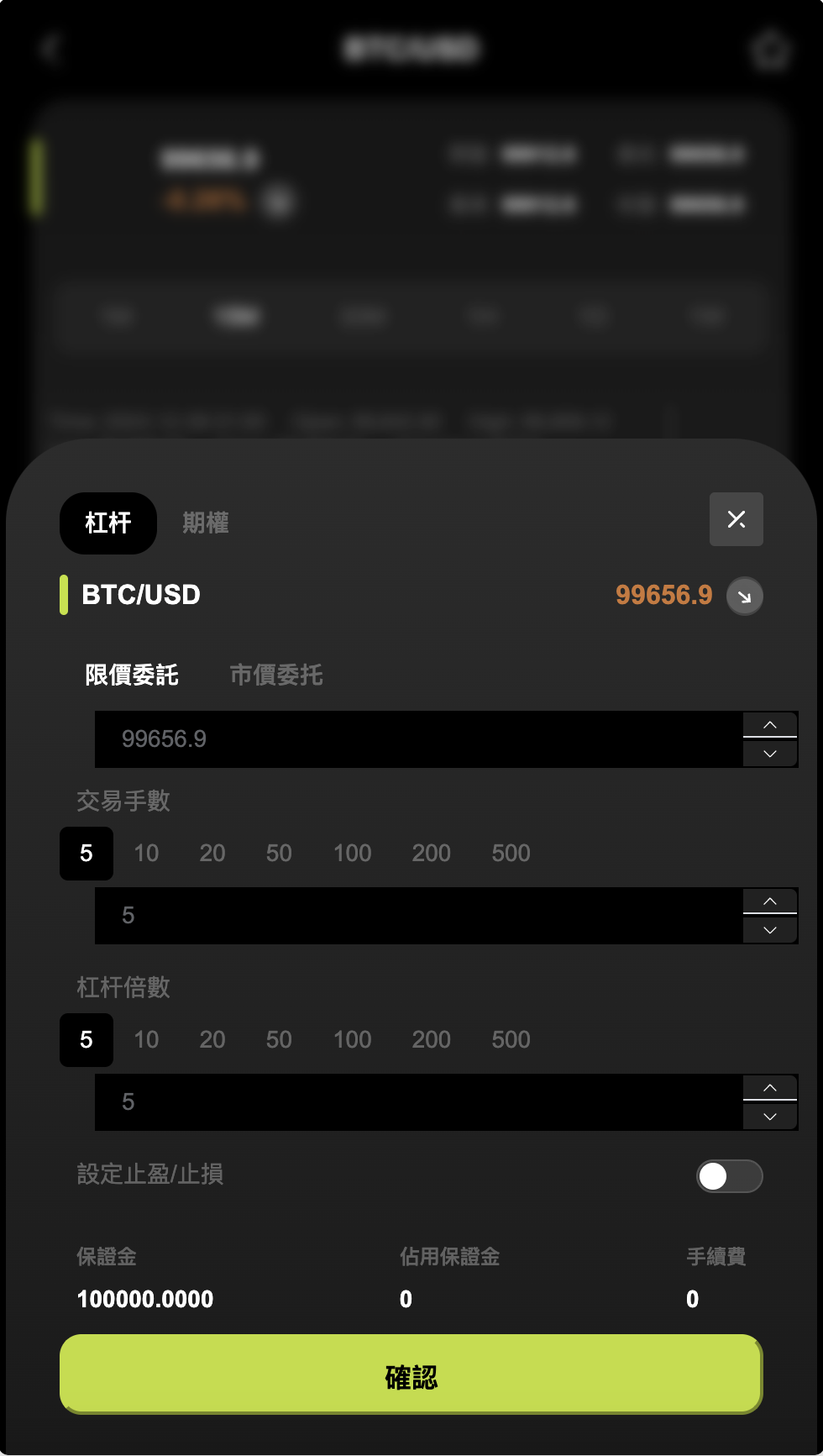Tap the arrow icon beside price 99656.9
This screenshot has height=1456, width=823.
[744, 597]
